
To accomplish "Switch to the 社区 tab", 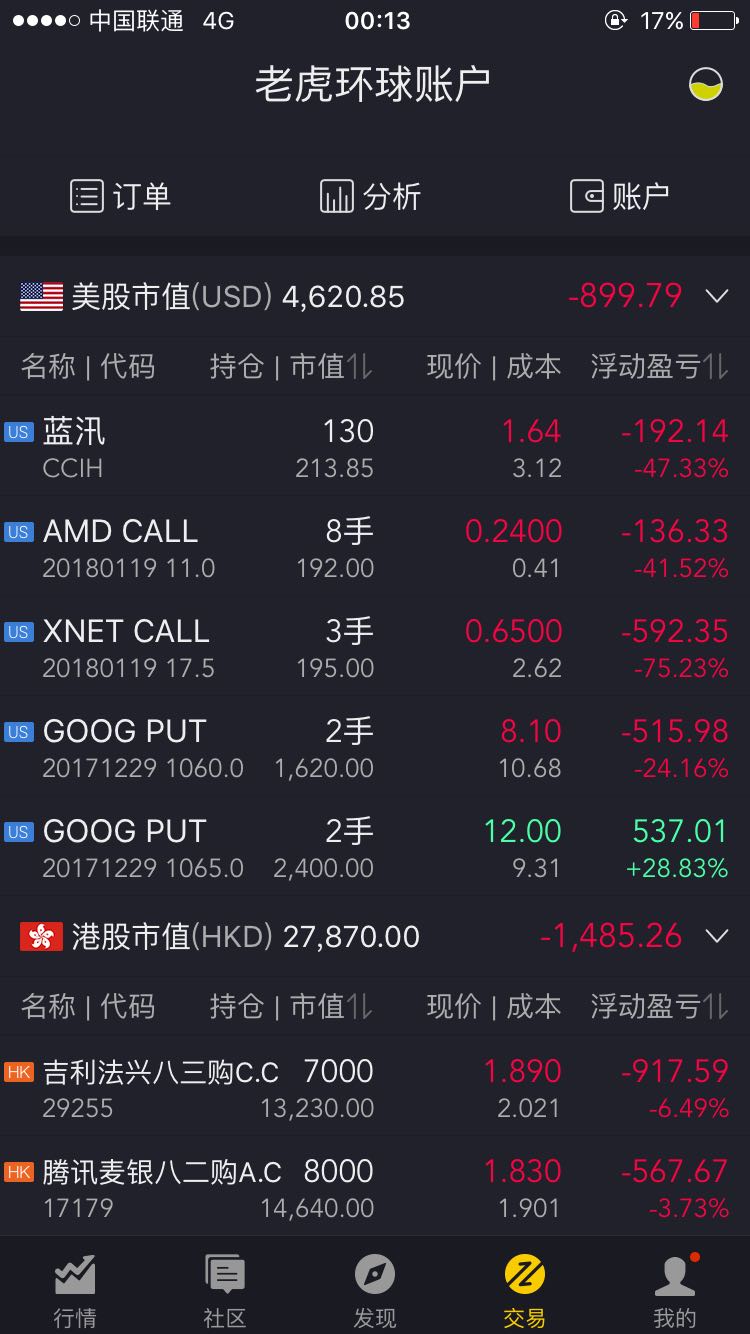I will [225, 1290].
